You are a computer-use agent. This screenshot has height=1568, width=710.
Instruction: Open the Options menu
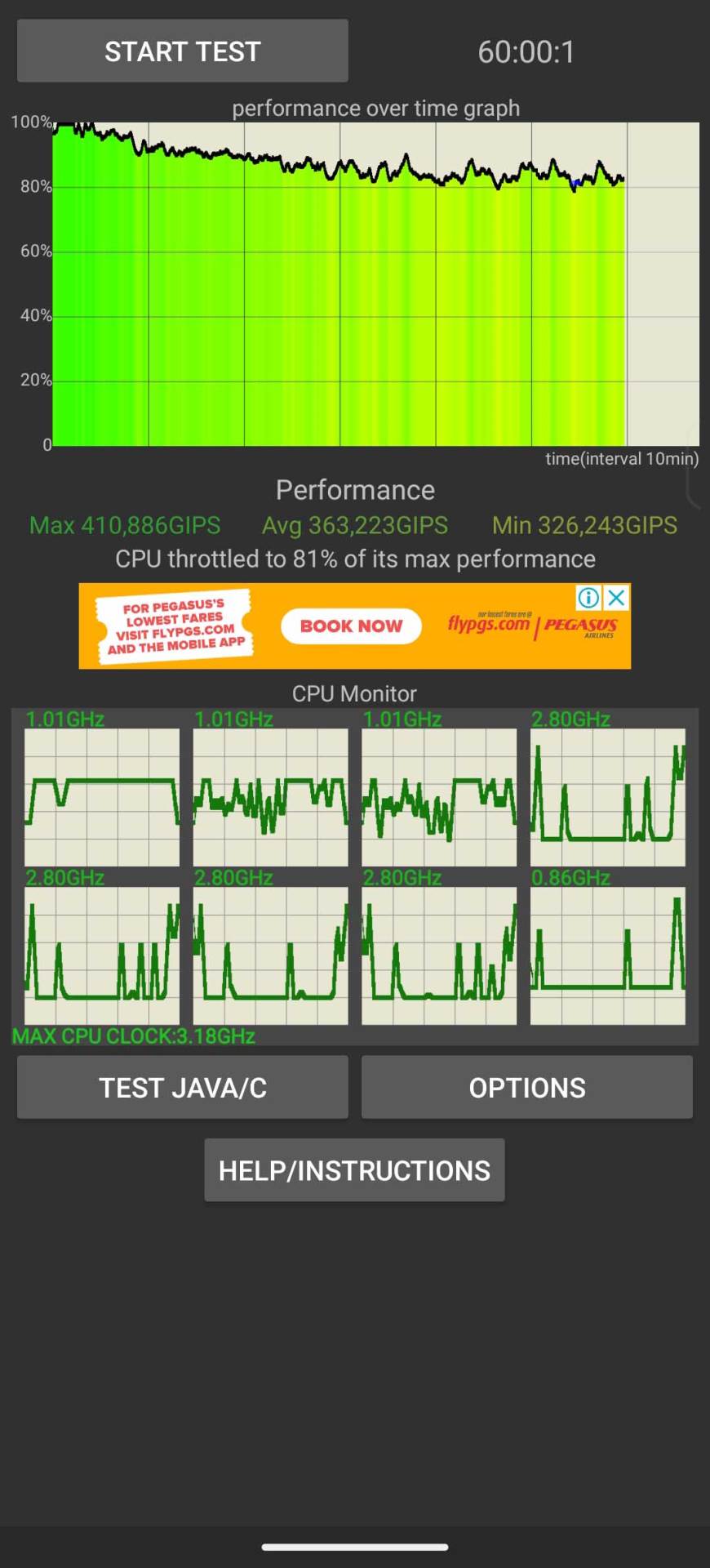point(526,1087)
